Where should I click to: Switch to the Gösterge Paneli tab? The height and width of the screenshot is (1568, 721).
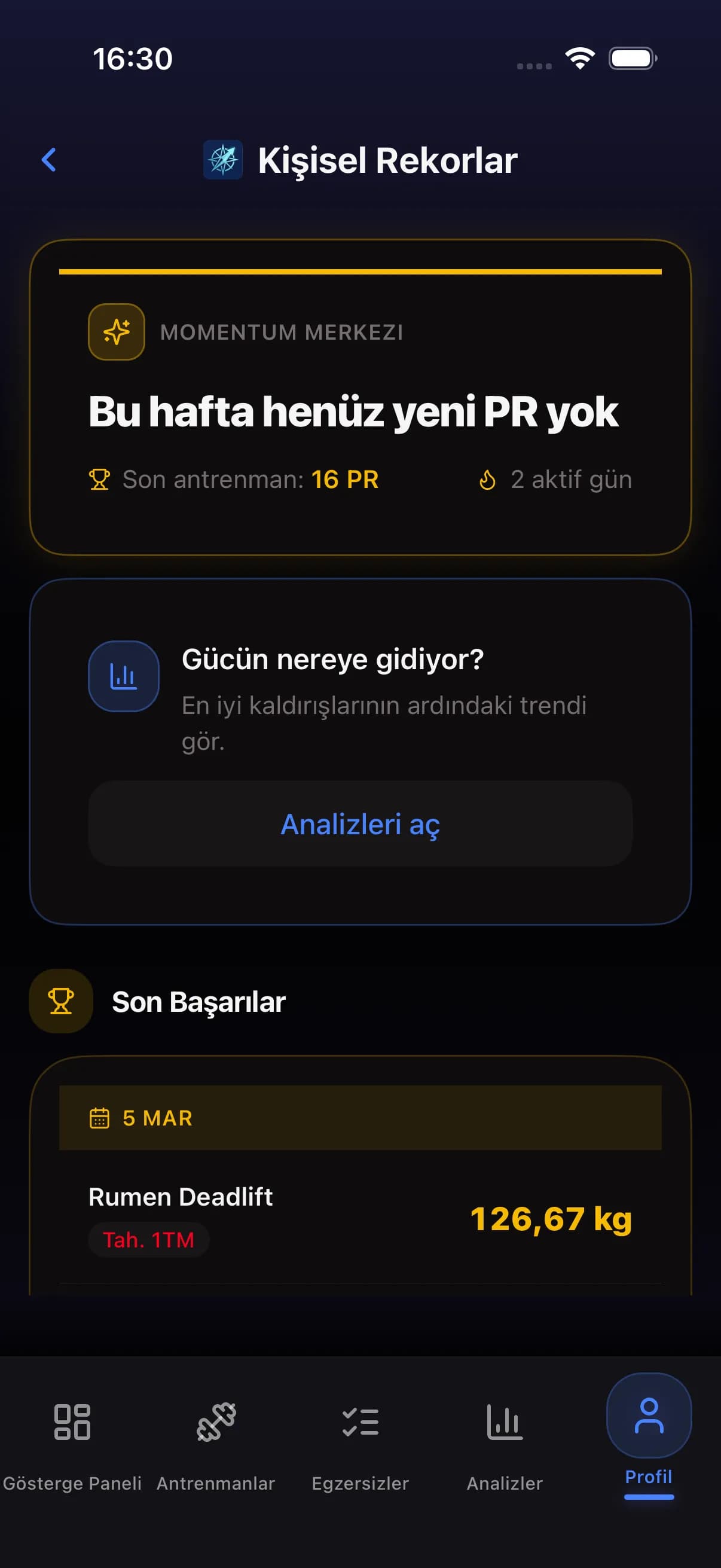tap(72, 1438)
